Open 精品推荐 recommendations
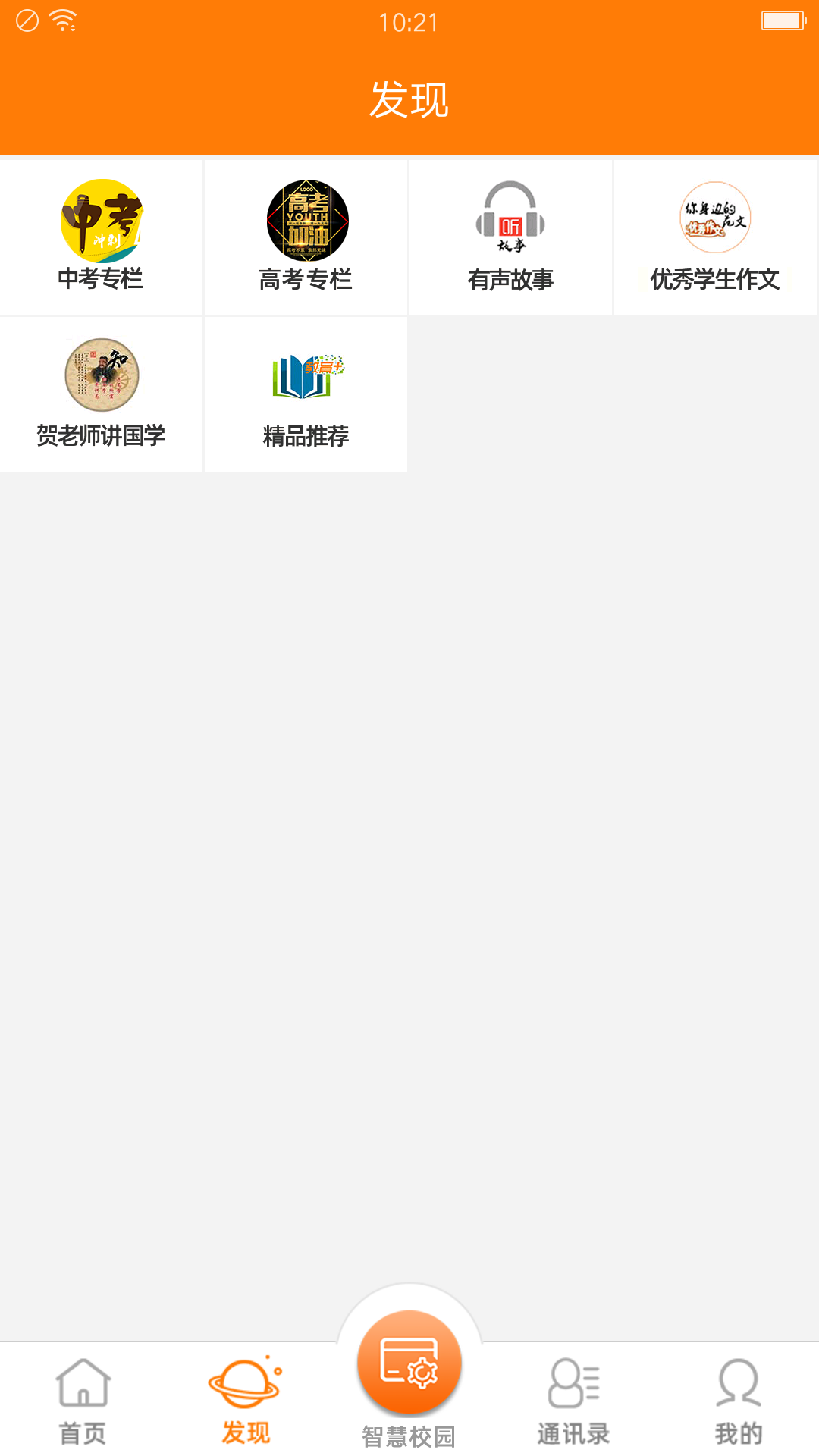The image size is (819, 1456). [306, 394]
